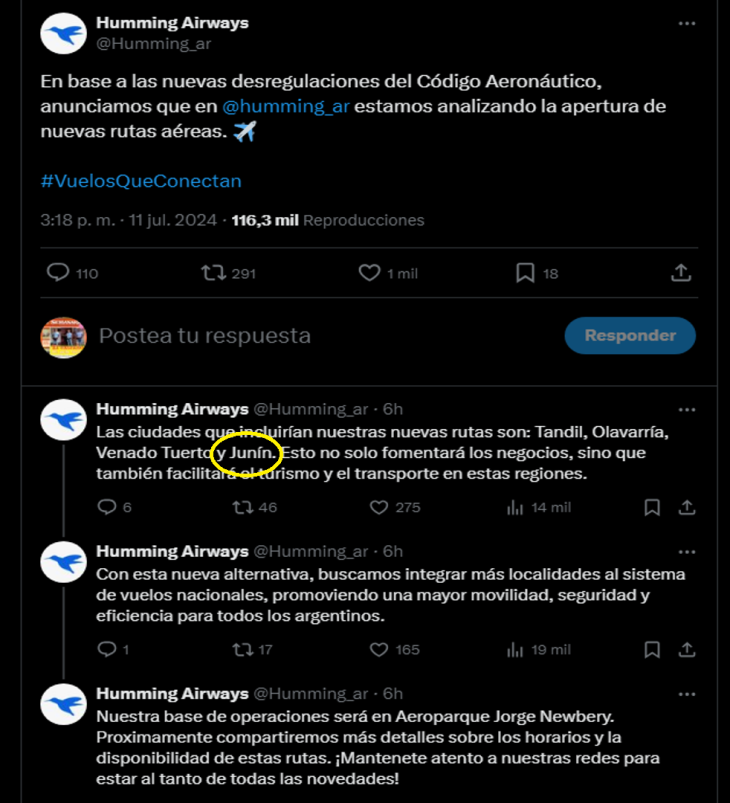
Task: Like the reply starting Con esta nueva alternativa
Action: [379, 649]
